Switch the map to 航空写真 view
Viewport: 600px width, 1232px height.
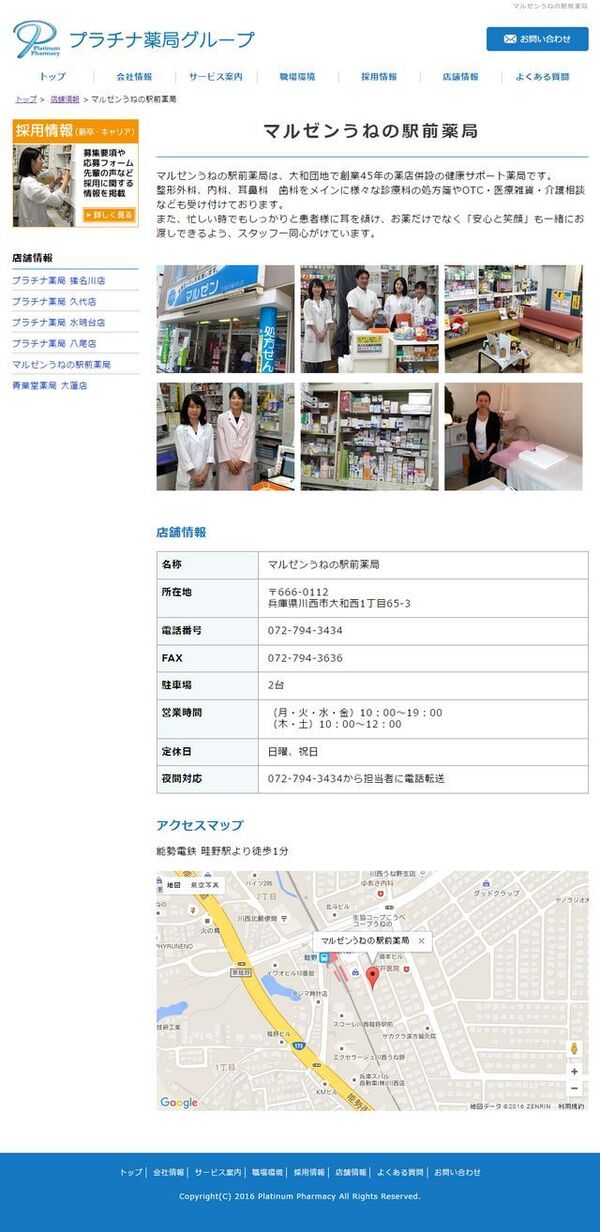click(205, 885)
